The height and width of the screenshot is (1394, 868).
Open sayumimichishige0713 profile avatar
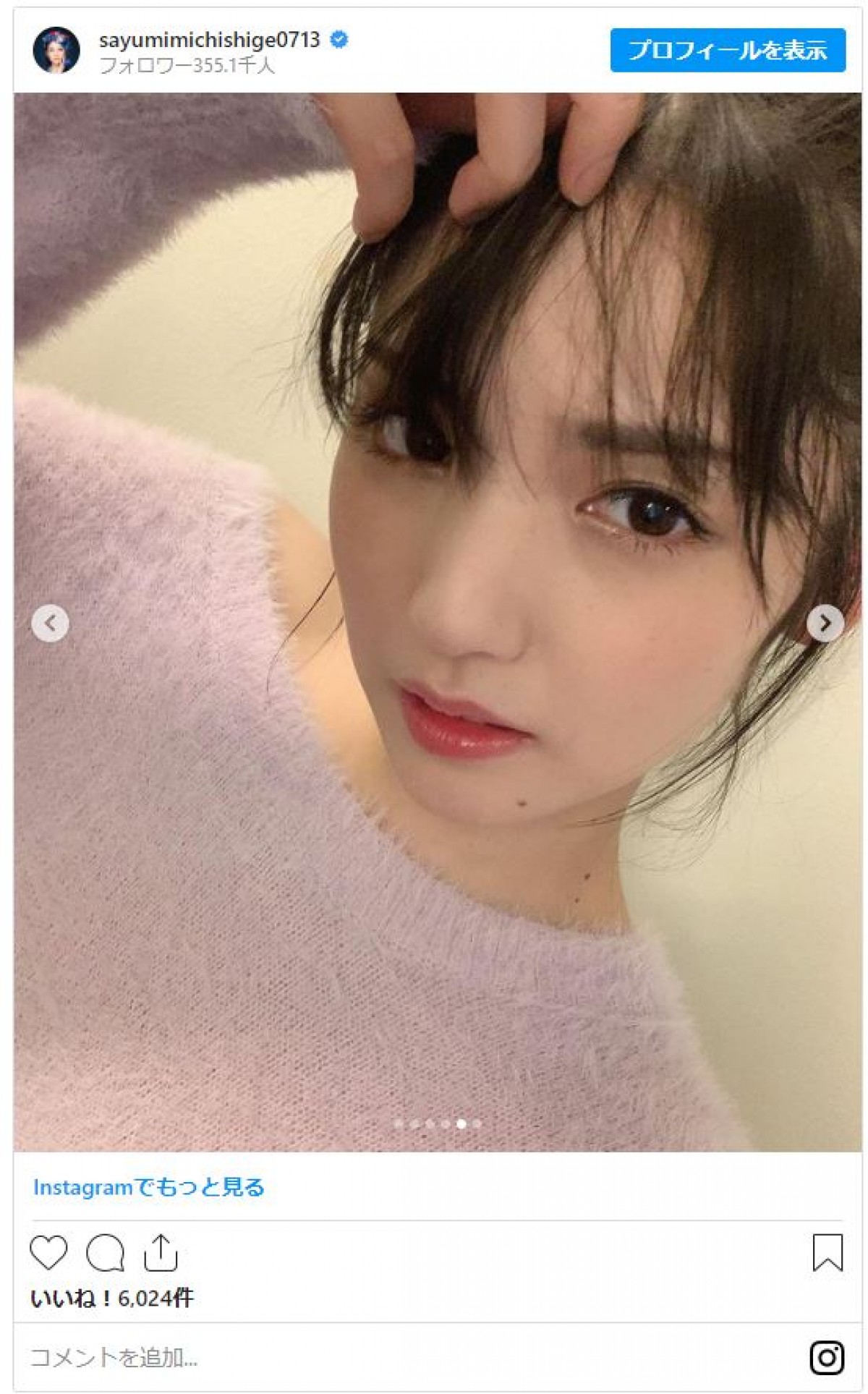56,50
